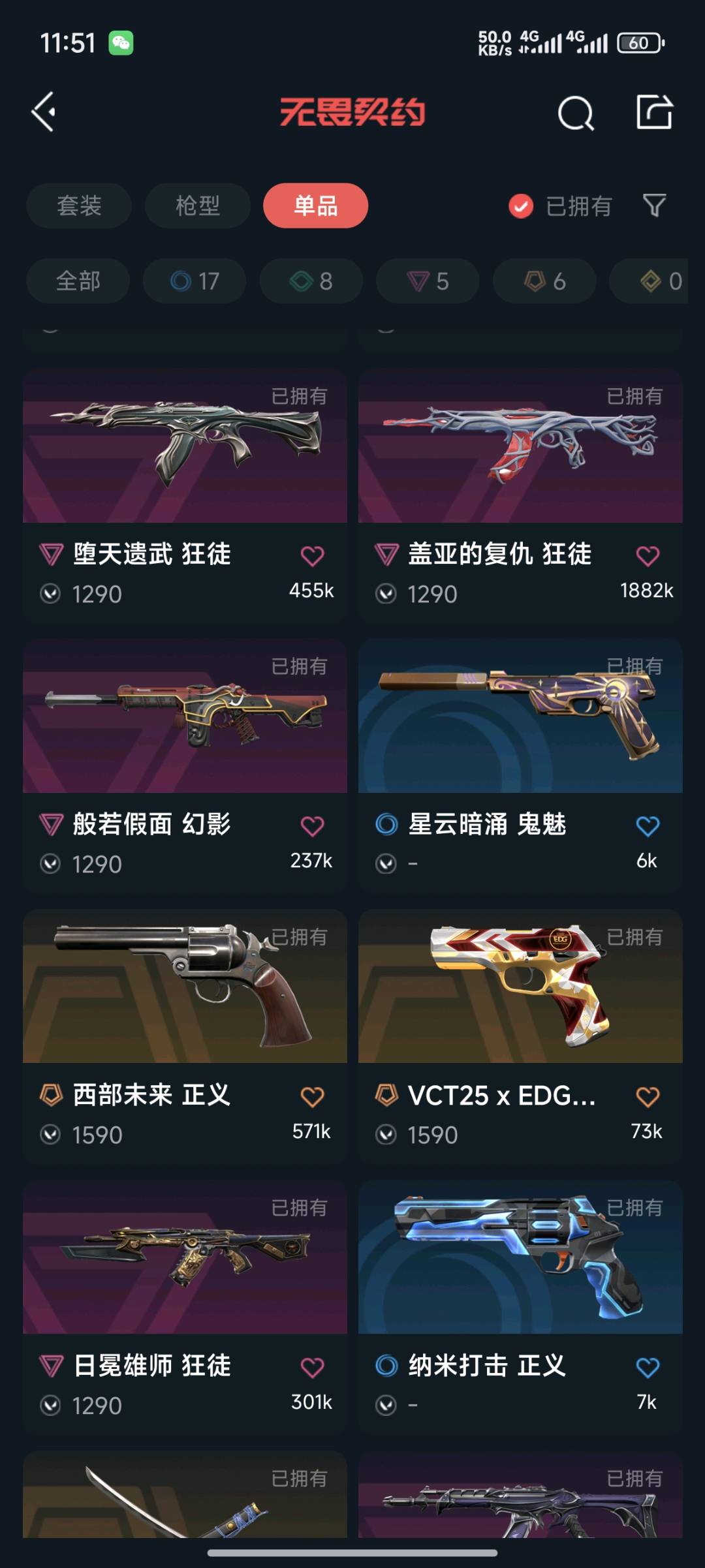
Task: Uncheck the 已拥有 filter
Action: [x=521, y=206]
